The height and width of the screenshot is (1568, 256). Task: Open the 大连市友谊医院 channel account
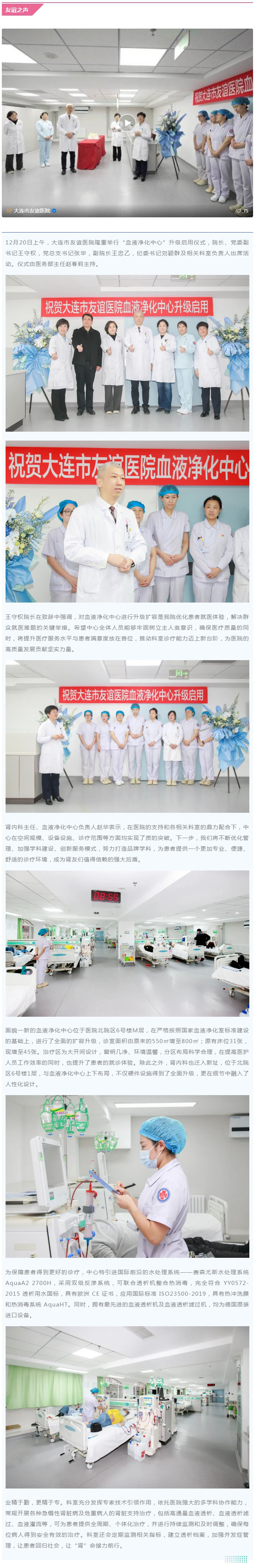[32, 211]
